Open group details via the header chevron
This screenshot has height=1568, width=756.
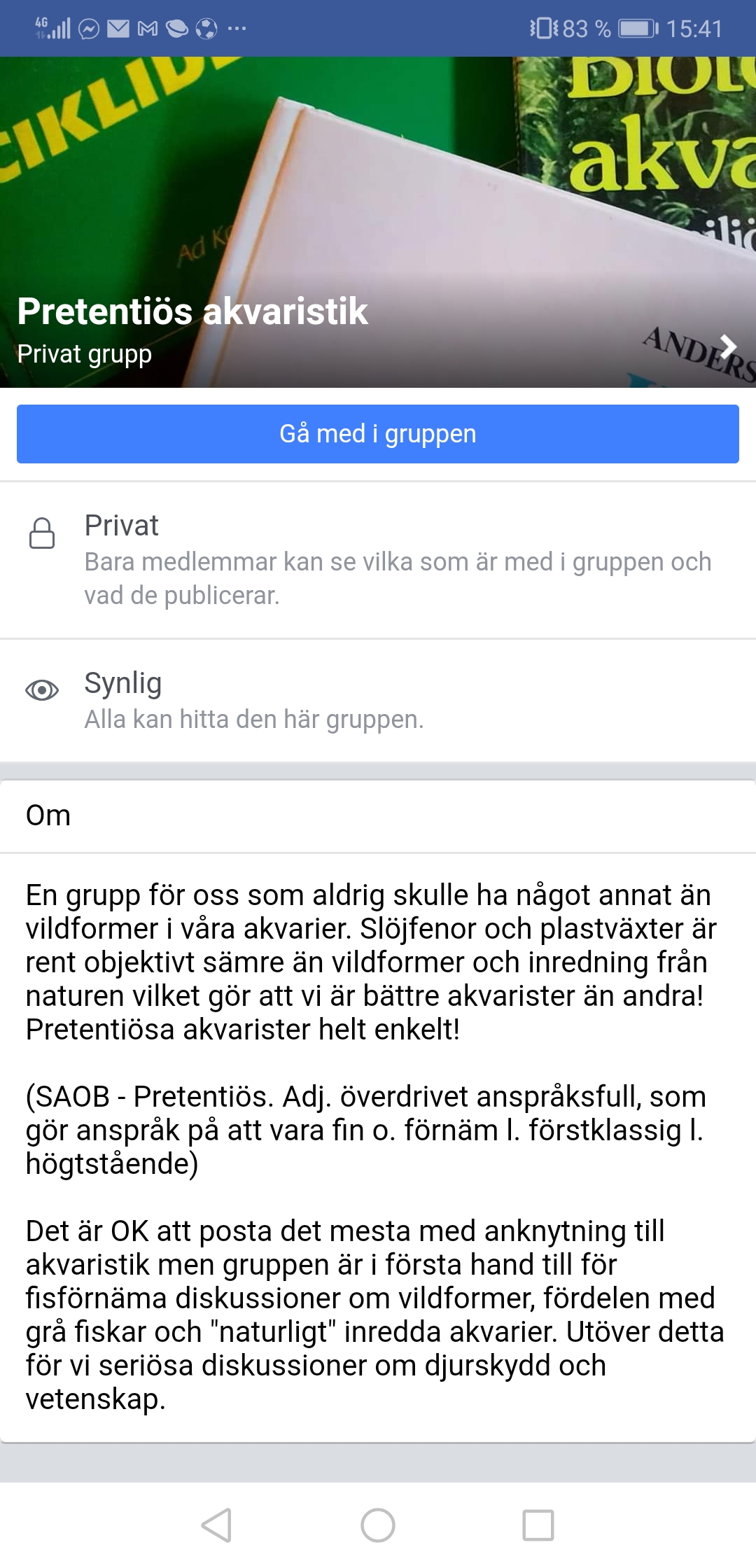click(729, 346)
